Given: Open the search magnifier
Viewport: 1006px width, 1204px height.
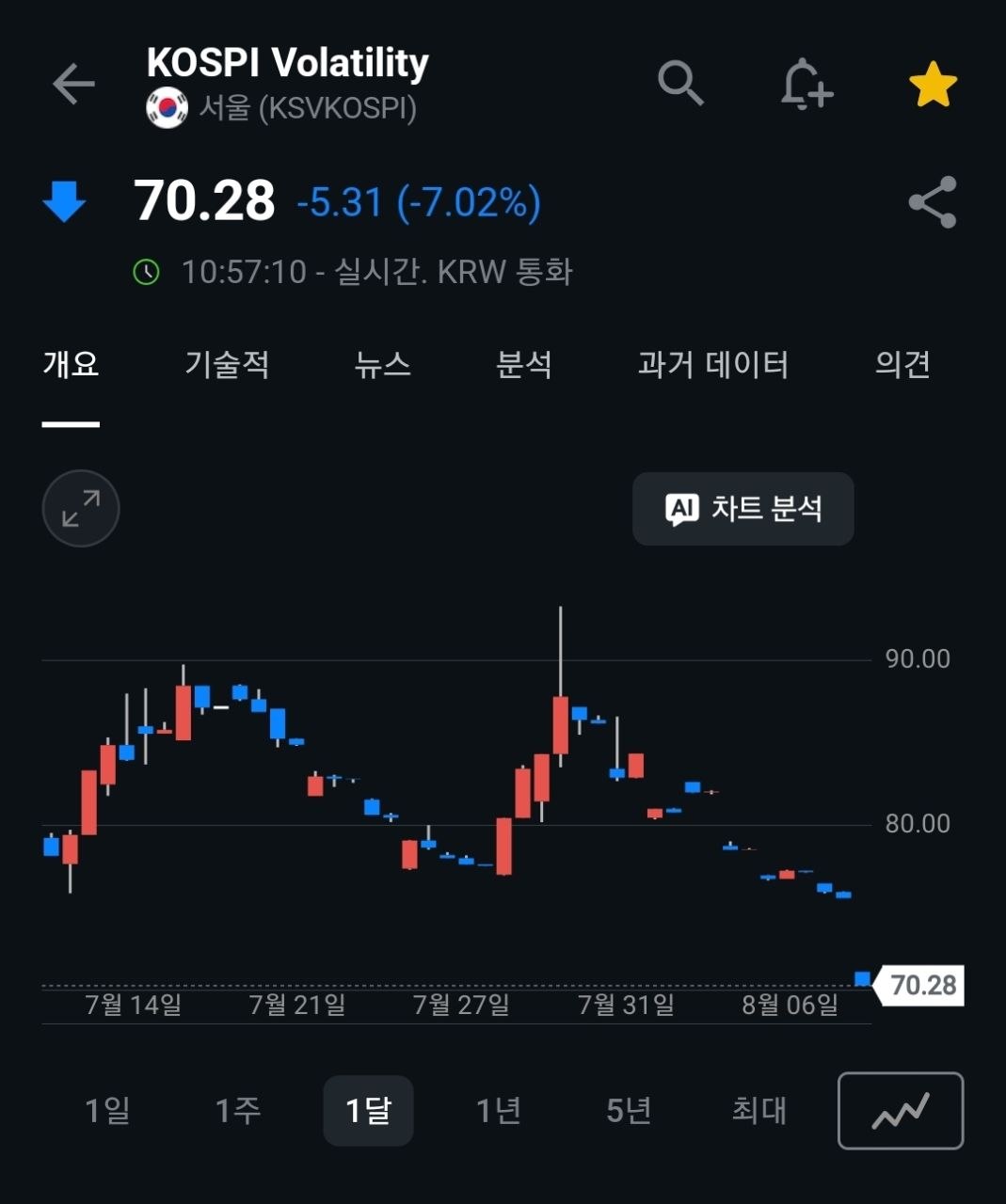Looking at the screenshot, I should pos(680,83).
